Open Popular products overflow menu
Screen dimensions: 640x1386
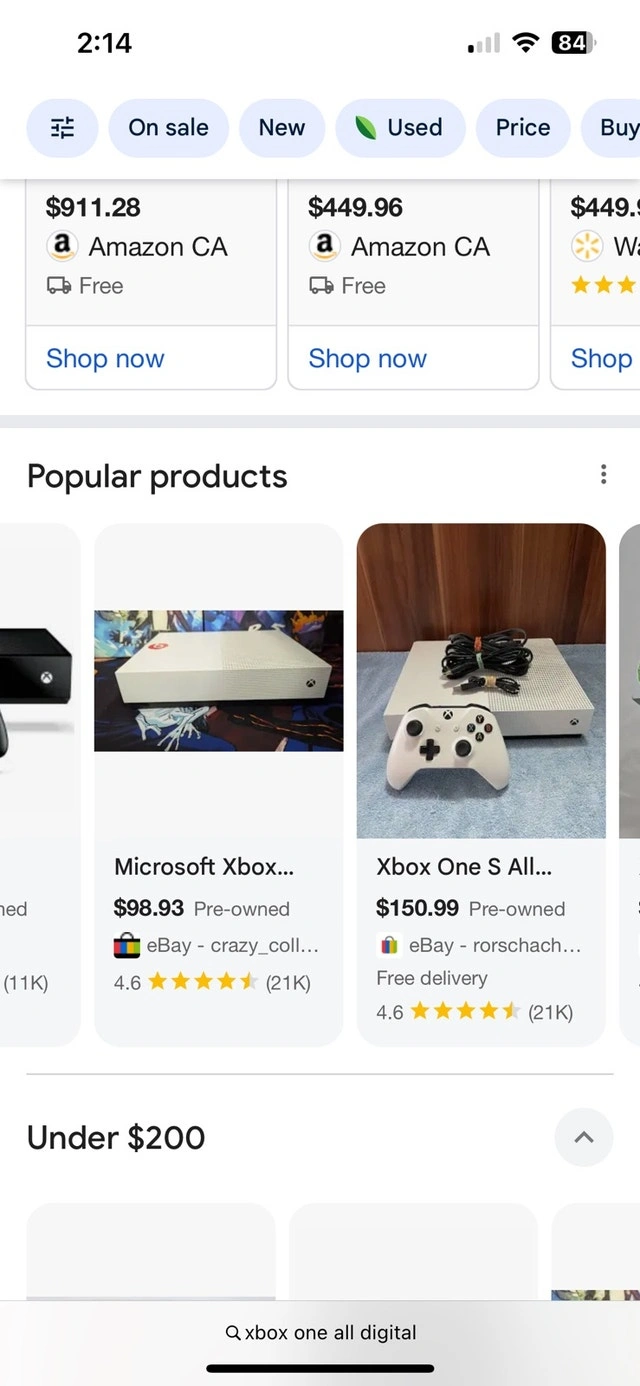tap(603, 474)
